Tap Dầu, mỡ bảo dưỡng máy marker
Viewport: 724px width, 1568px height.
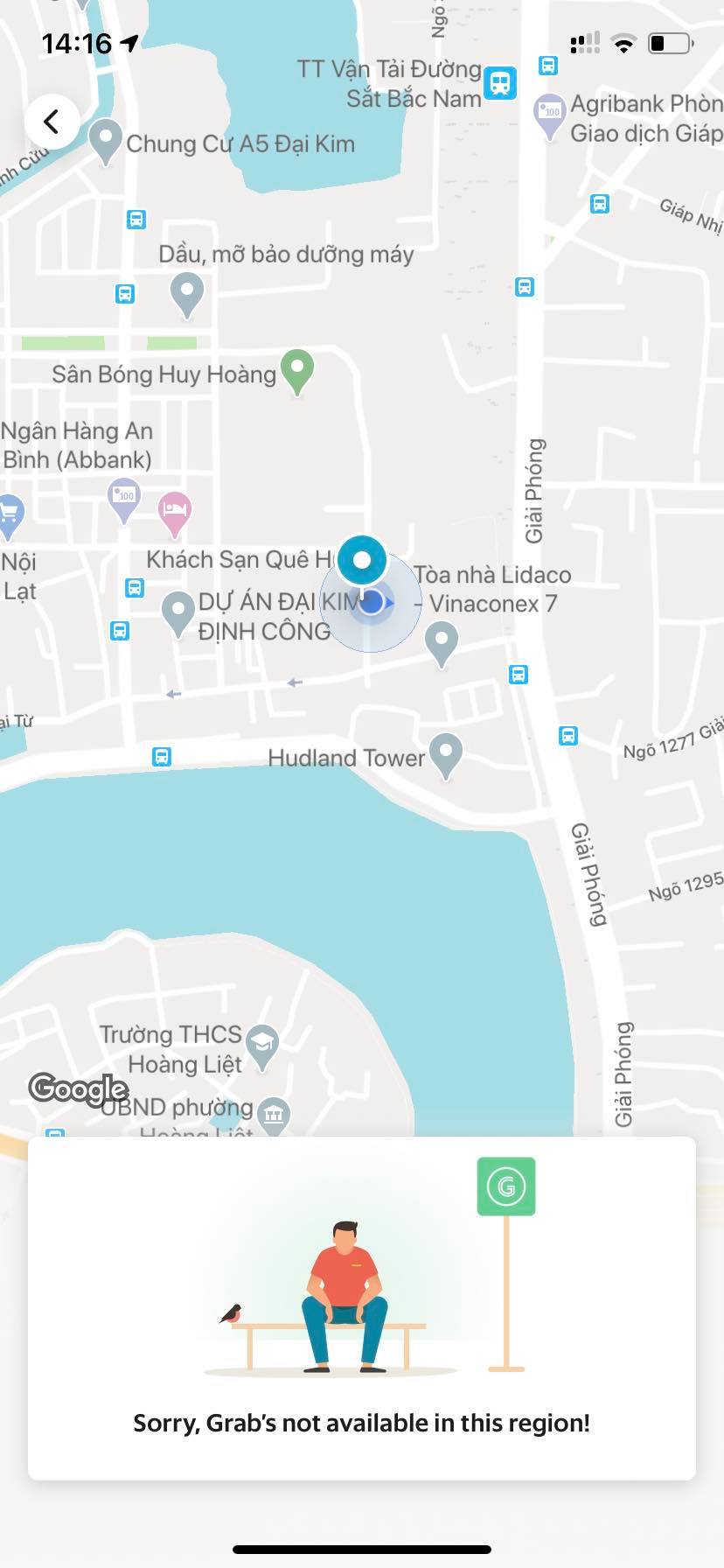tap(186, 292)
